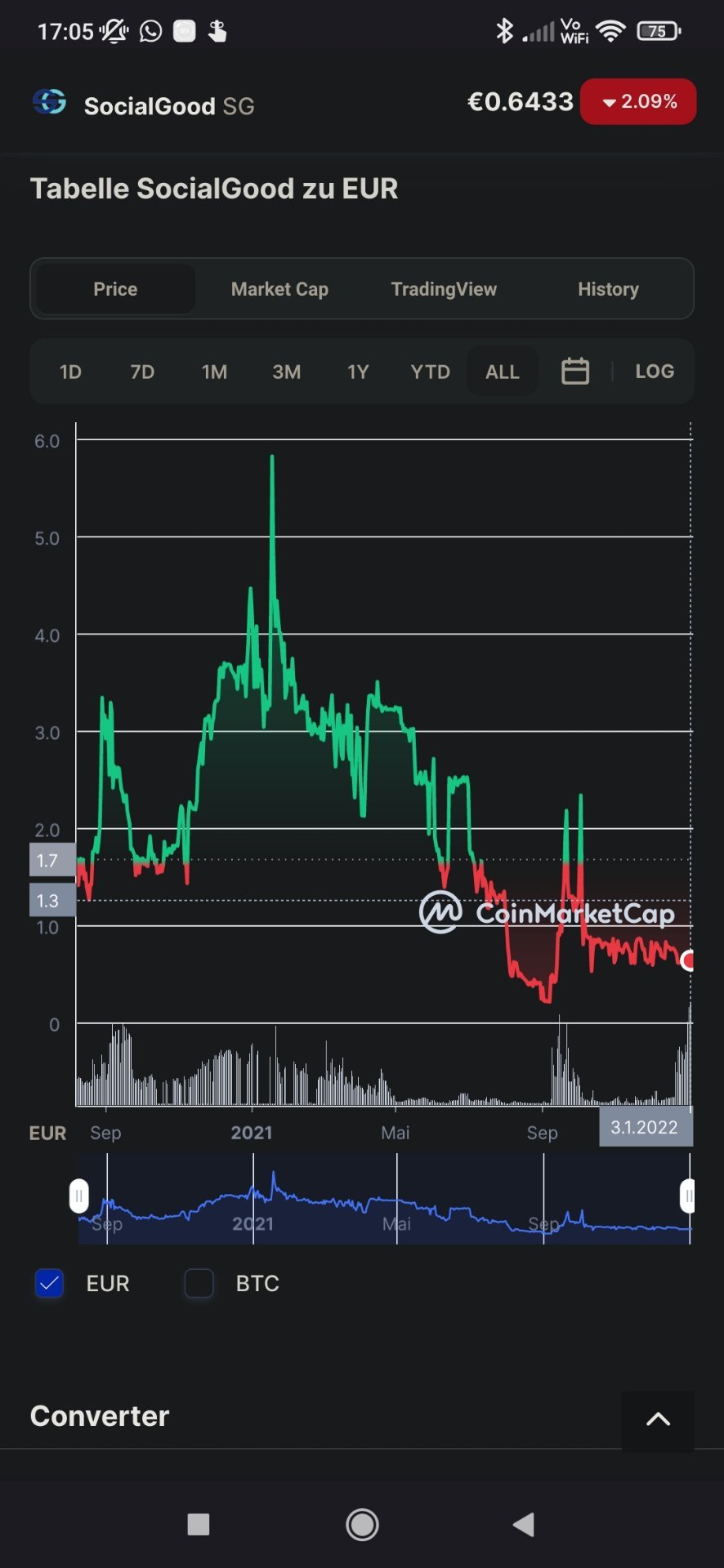Set chart range to 1D
This screenshot has height=1568, width=724.
click(70, 372)
